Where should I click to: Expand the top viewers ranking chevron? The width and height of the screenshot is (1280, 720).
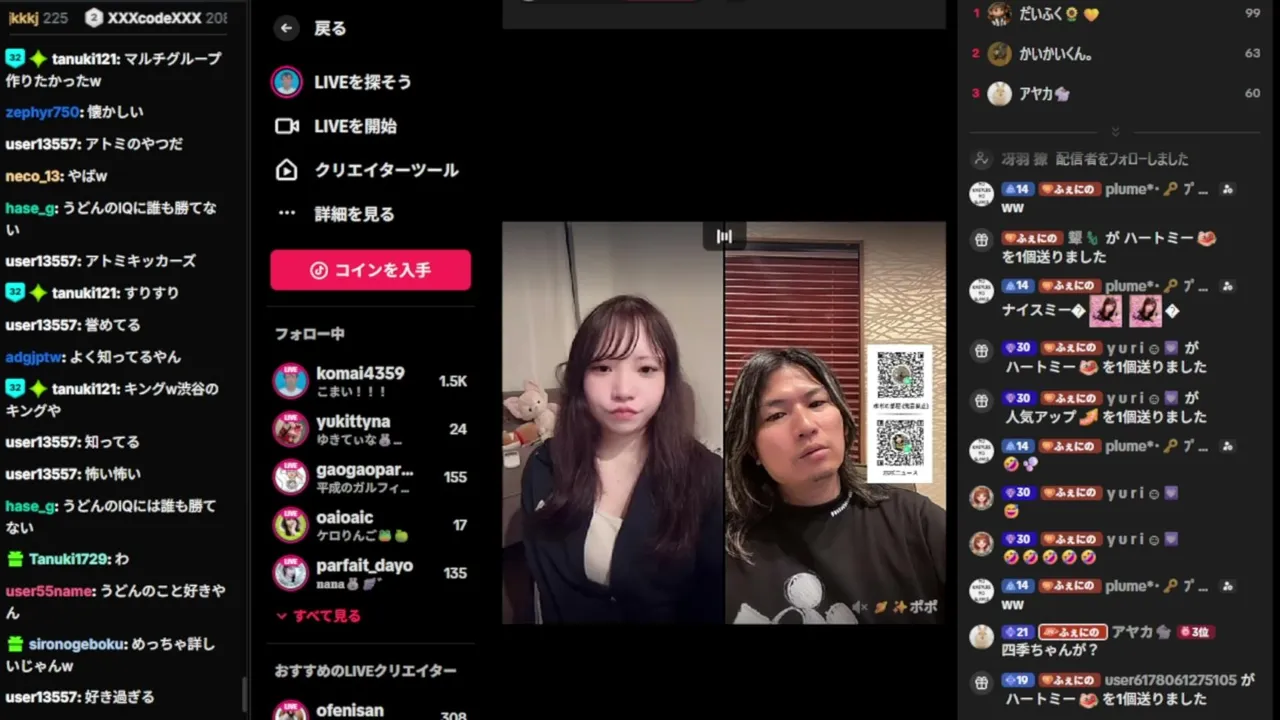[x=1115, y=132]
